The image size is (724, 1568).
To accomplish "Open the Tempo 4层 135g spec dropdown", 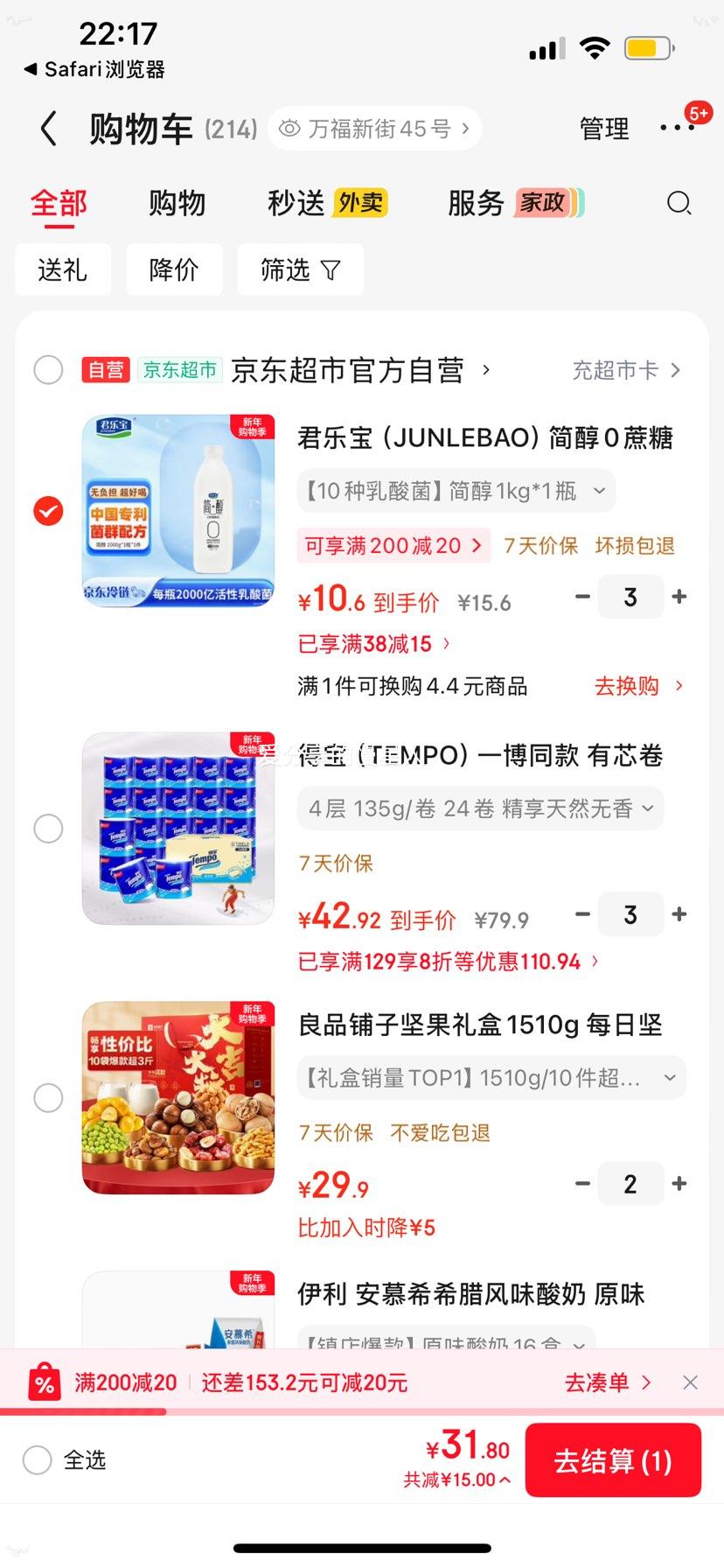I will 479,808.
